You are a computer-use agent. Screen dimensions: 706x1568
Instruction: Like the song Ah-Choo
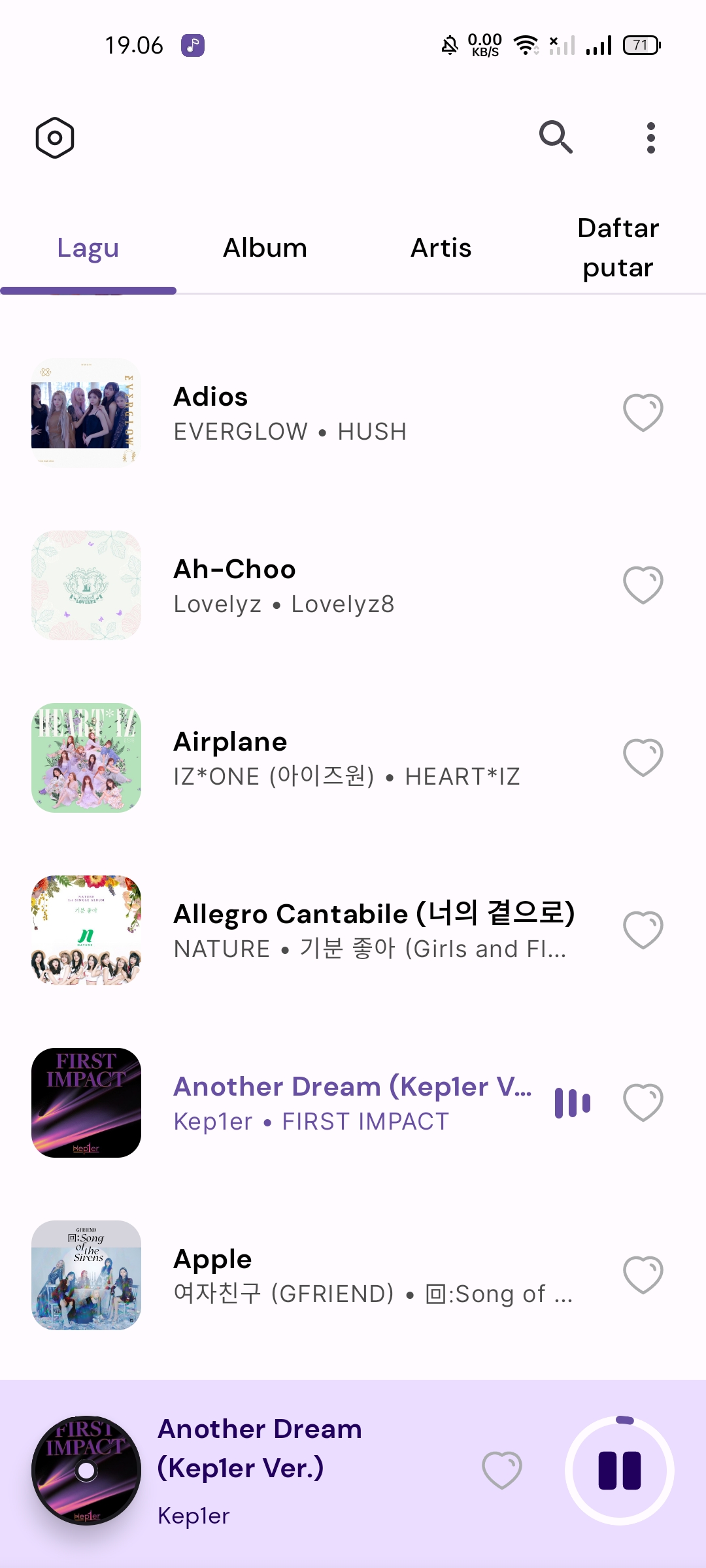(x=643, y=585)
